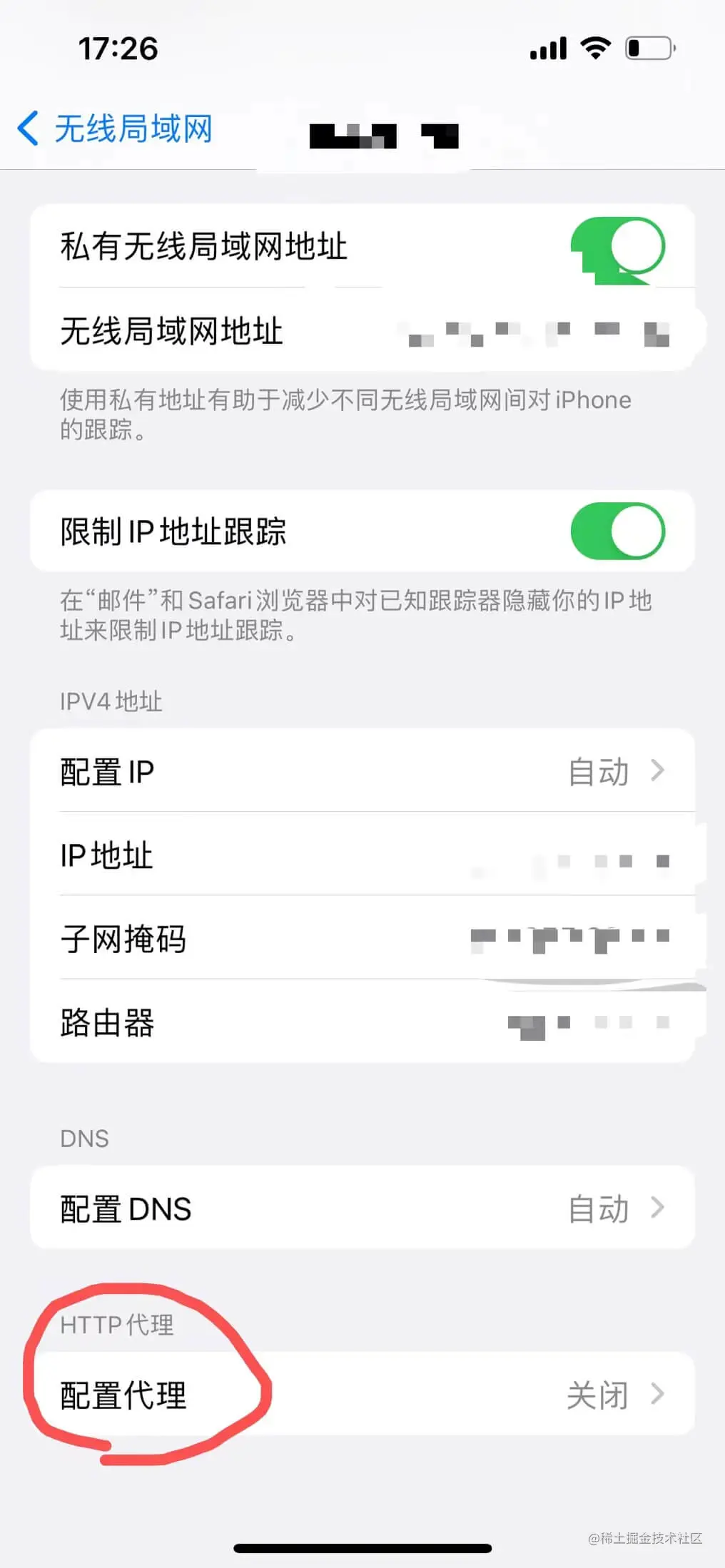Toggle 私有无线局域网地址 switch
725x1568 pixels.
[x=618, y=247]
